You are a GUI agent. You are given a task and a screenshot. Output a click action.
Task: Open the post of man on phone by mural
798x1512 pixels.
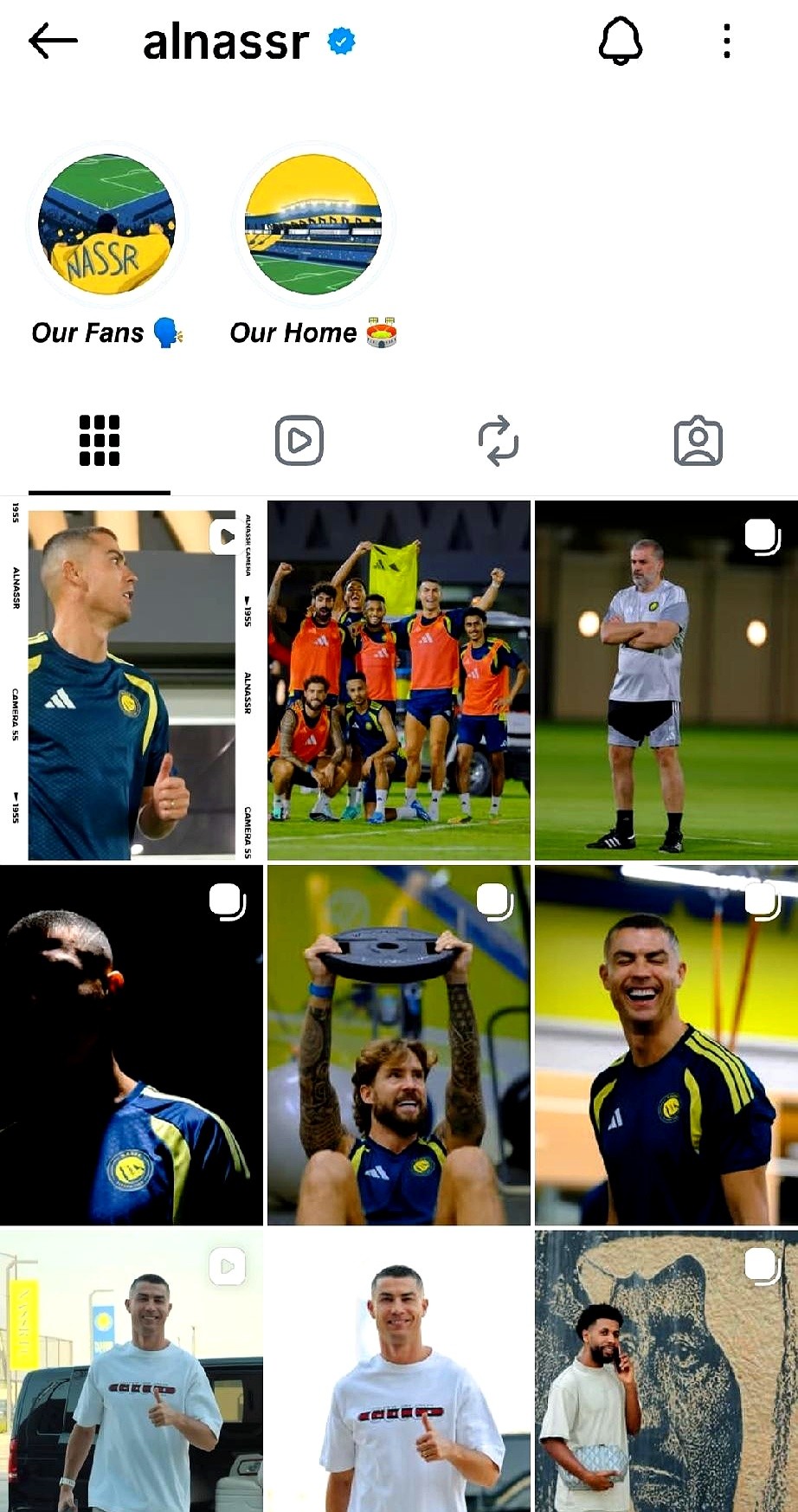pos(666,1371)
